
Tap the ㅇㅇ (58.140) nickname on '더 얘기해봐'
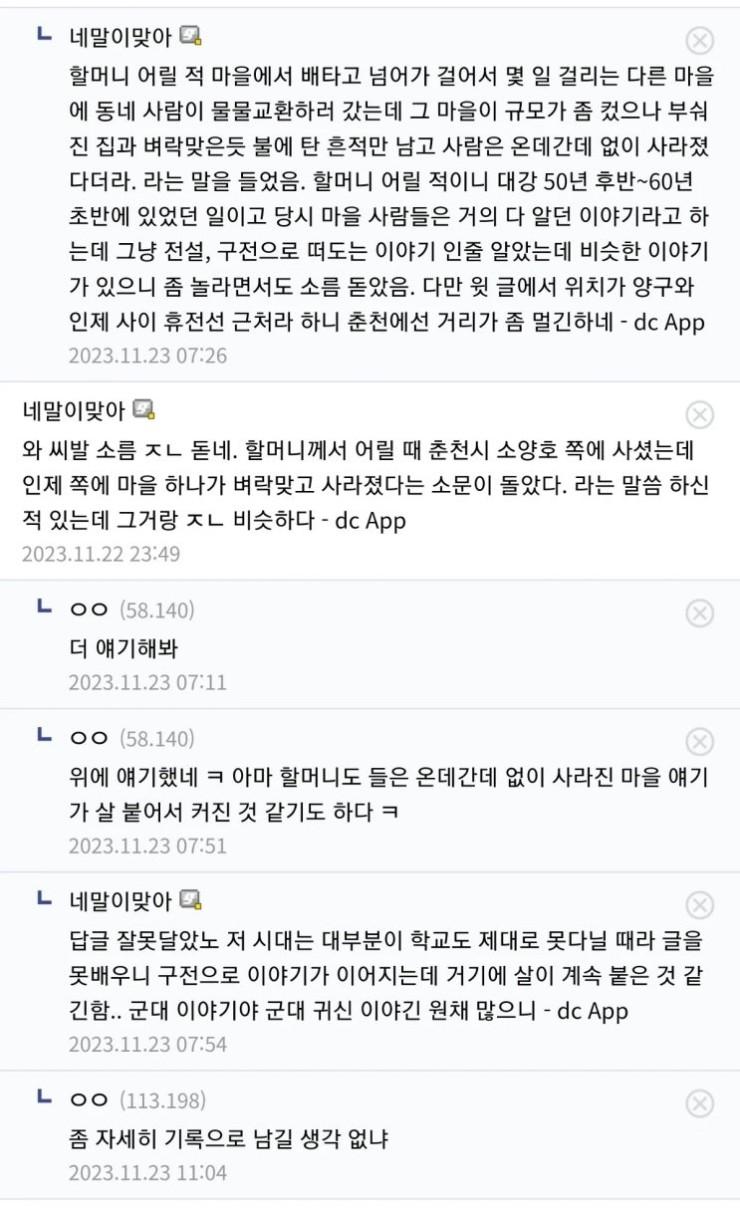[x=88, y=610]
